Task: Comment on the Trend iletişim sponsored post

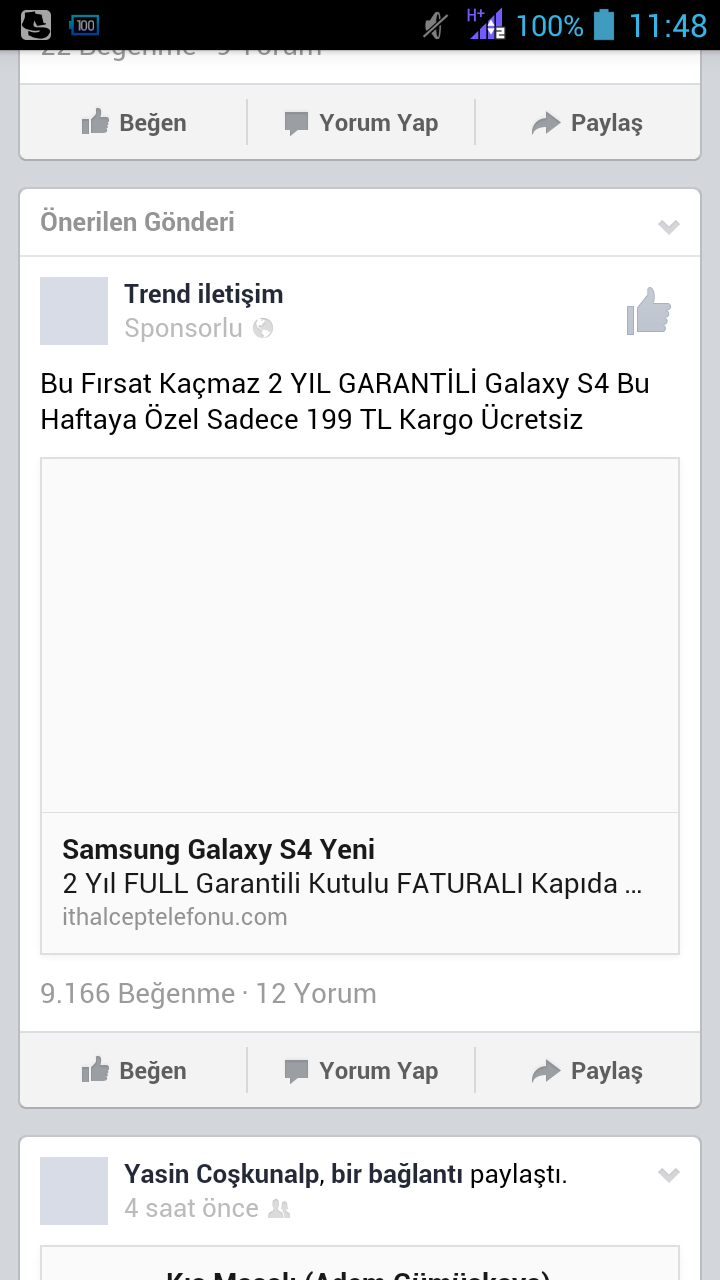Action: point(360,1071)
